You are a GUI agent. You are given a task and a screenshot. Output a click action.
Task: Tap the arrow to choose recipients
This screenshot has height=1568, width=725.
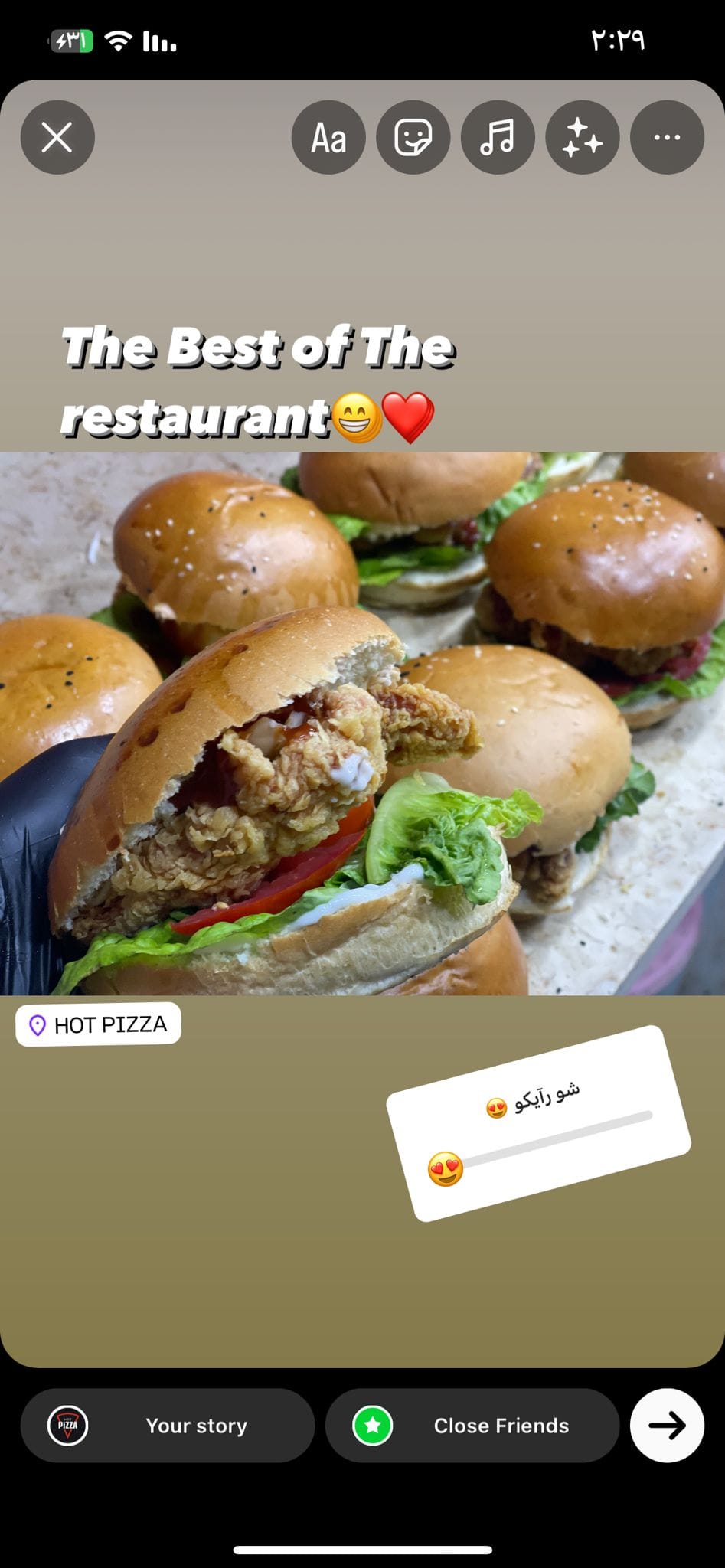point(667,1426)
